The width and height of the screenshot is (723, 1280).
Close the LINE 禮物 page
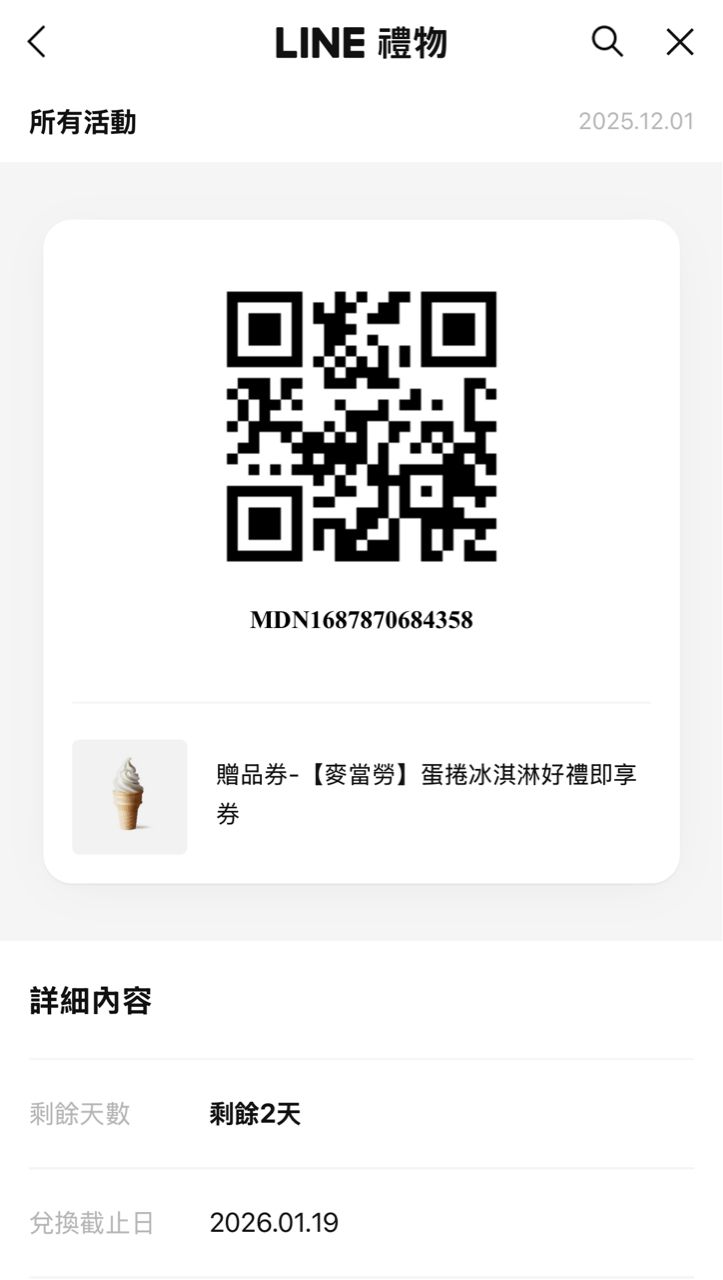(x=680, y=42)
